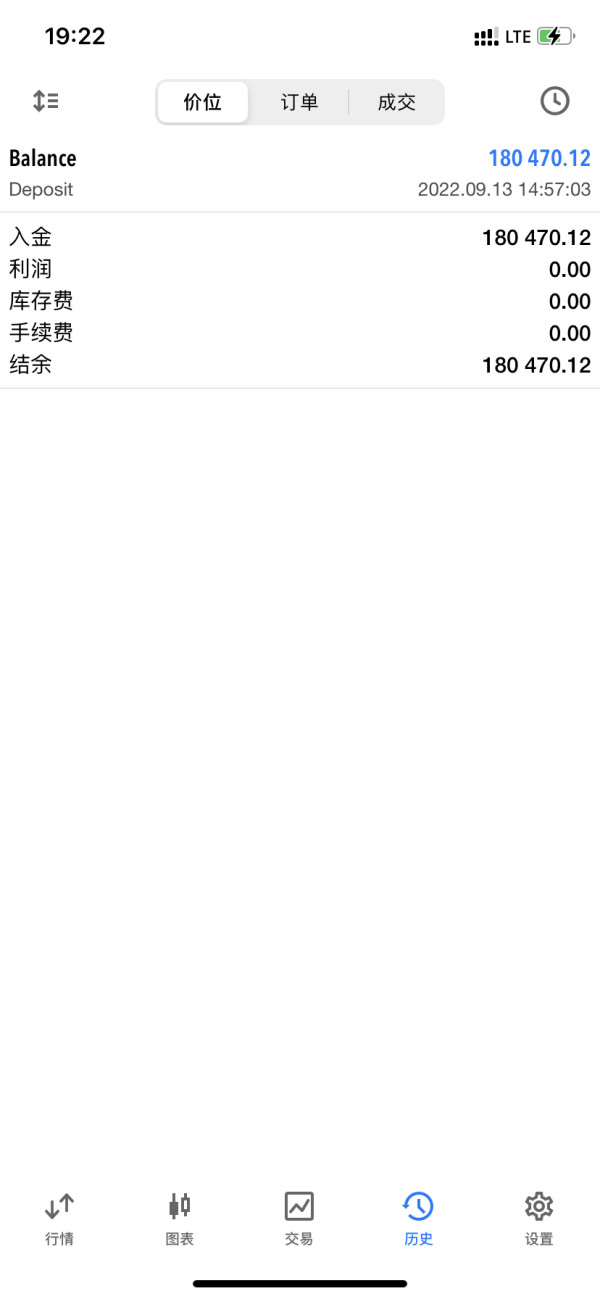The height and width of the screenshot is (1299, 600).
Task: Switch to the 订单 segment
Action: (x=299, y=102)
